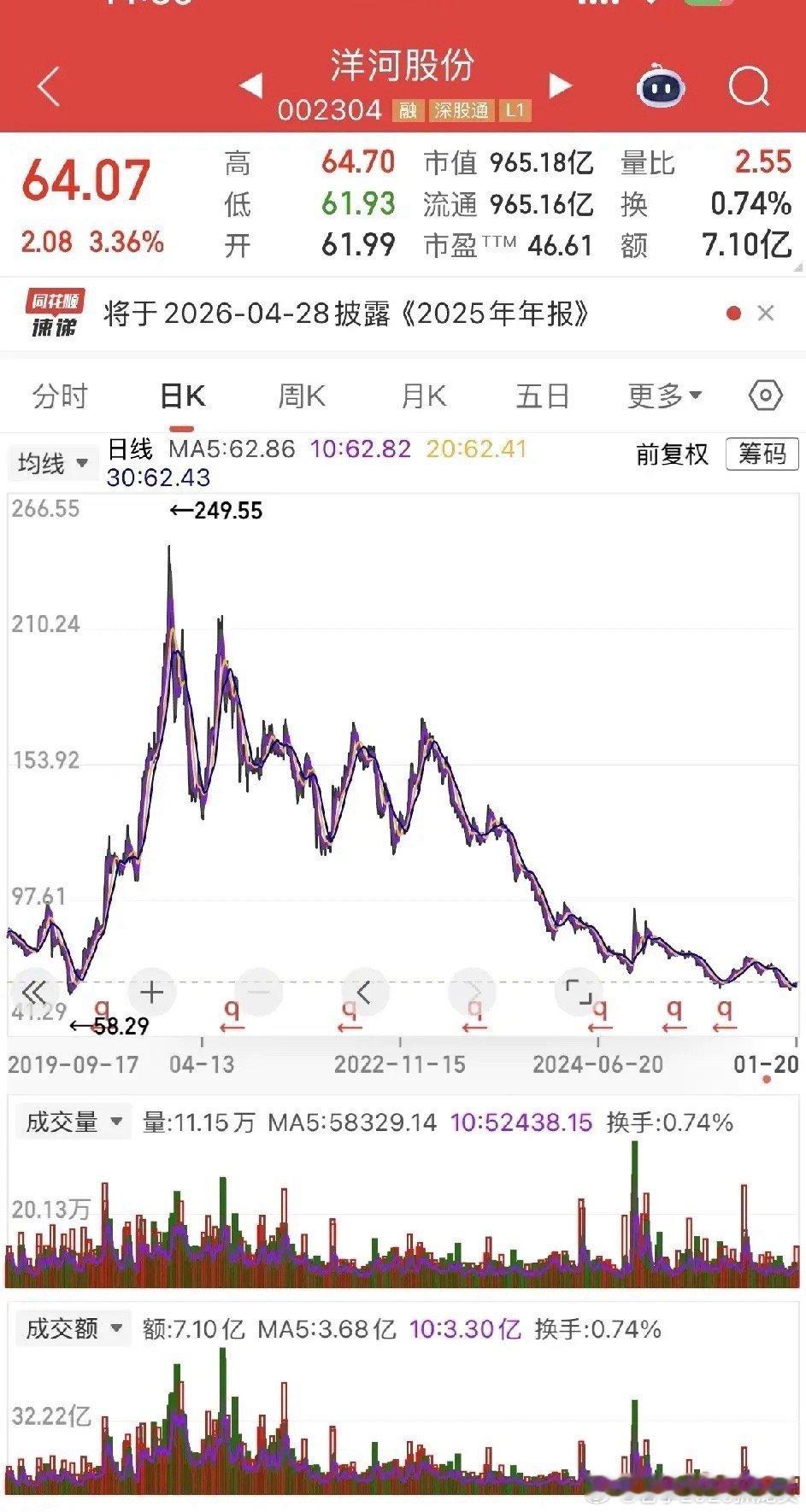Enter fullscreen chart view via corner-bracket icon
Viewport: 806px width, 1512px height.
coord(579,992)
